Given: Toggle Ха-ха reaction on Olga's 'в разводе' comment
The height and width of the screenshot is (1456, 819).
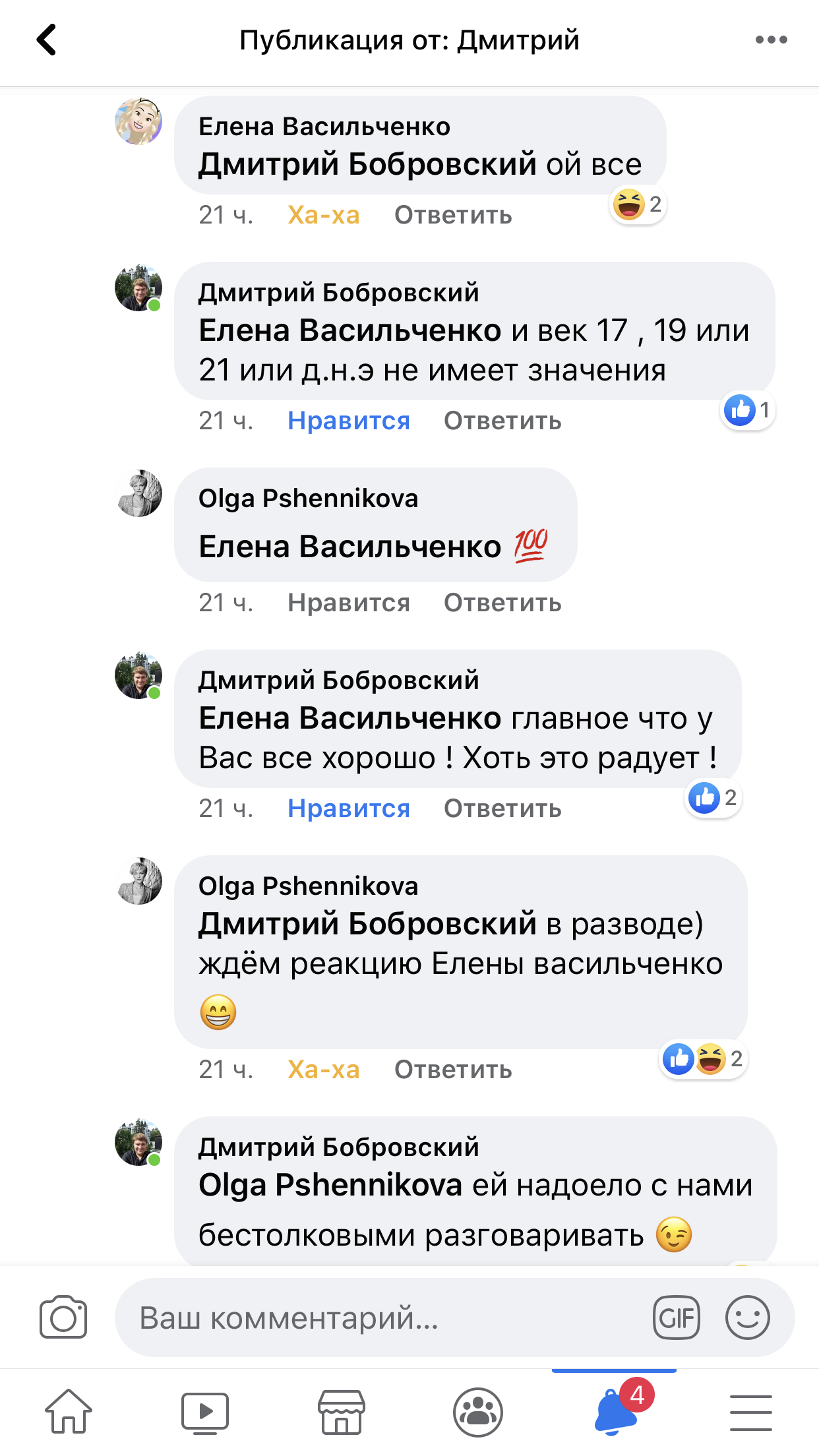Looking at the screenshot, I should (x=323, y=1070).
